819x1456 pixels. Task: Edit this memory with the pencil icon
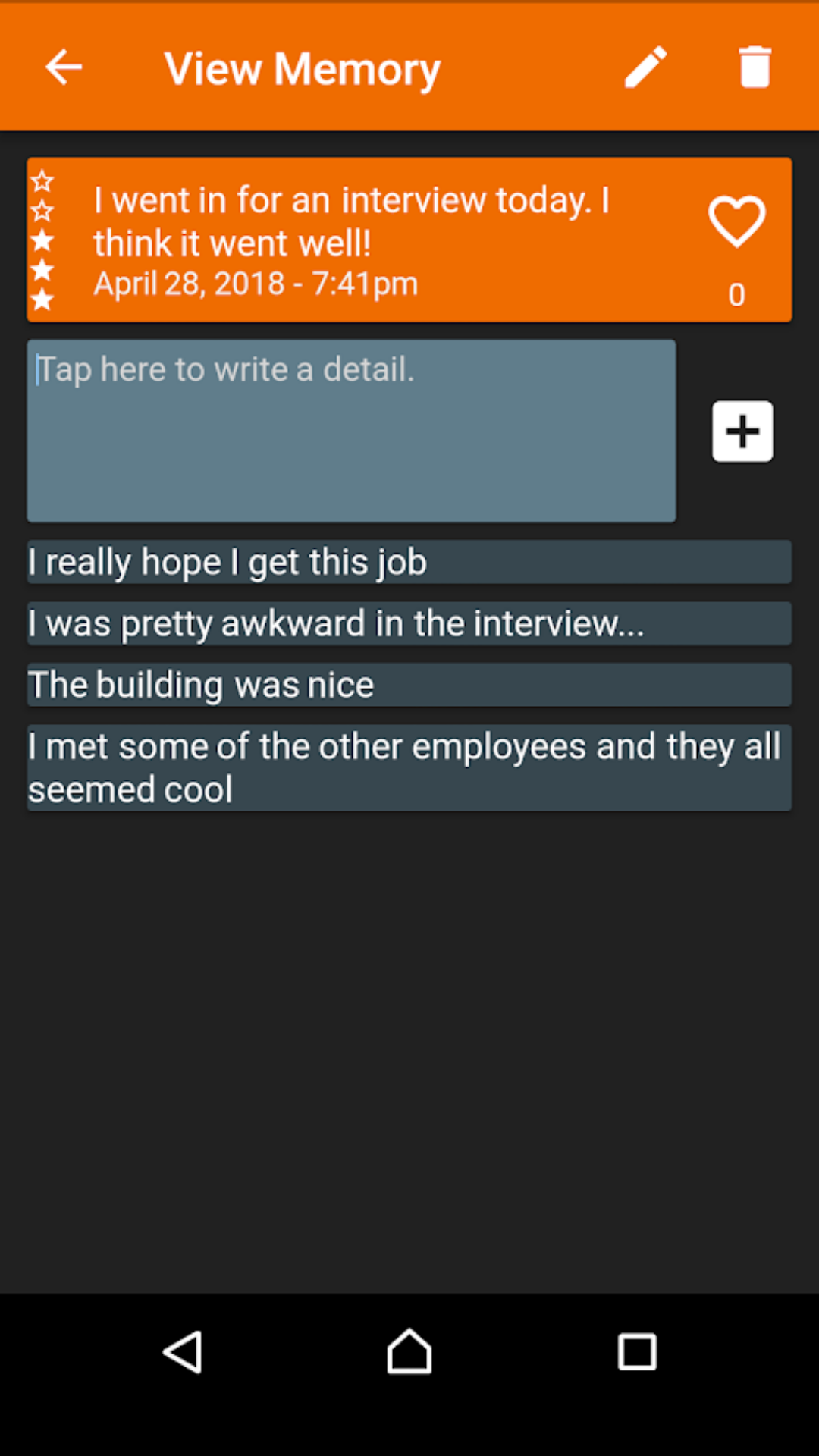(x=645, y=67)
